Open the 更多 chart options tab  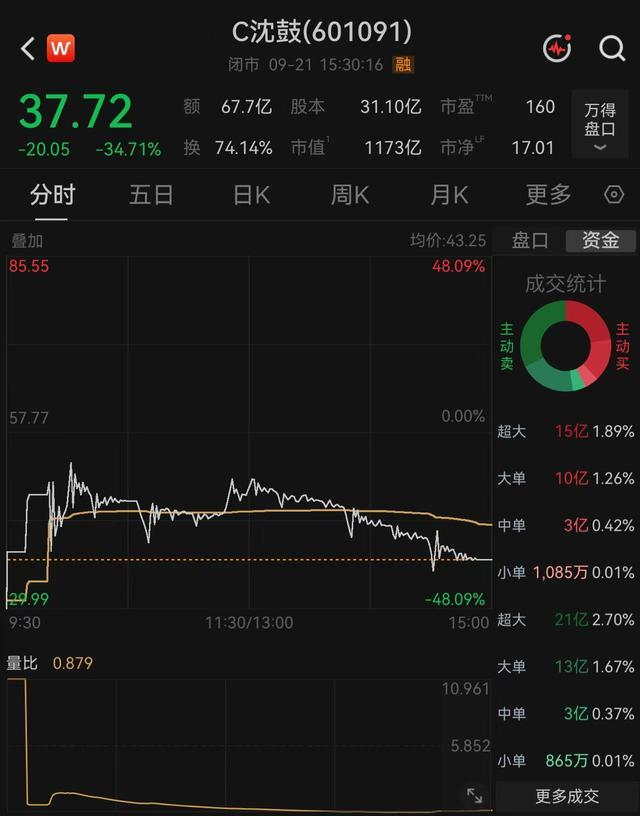click(548, 195)
